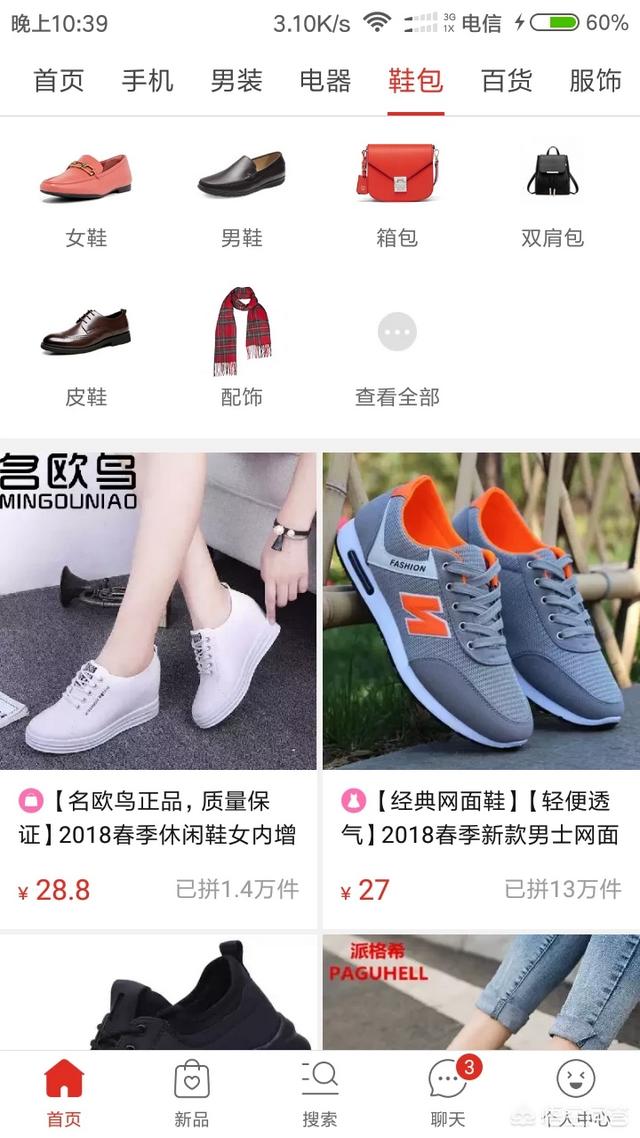Image resolution: width=640 pixels, height=1138 pixels.
Task: Open the 男装 category tab
Action: click(x=237, y=81)
